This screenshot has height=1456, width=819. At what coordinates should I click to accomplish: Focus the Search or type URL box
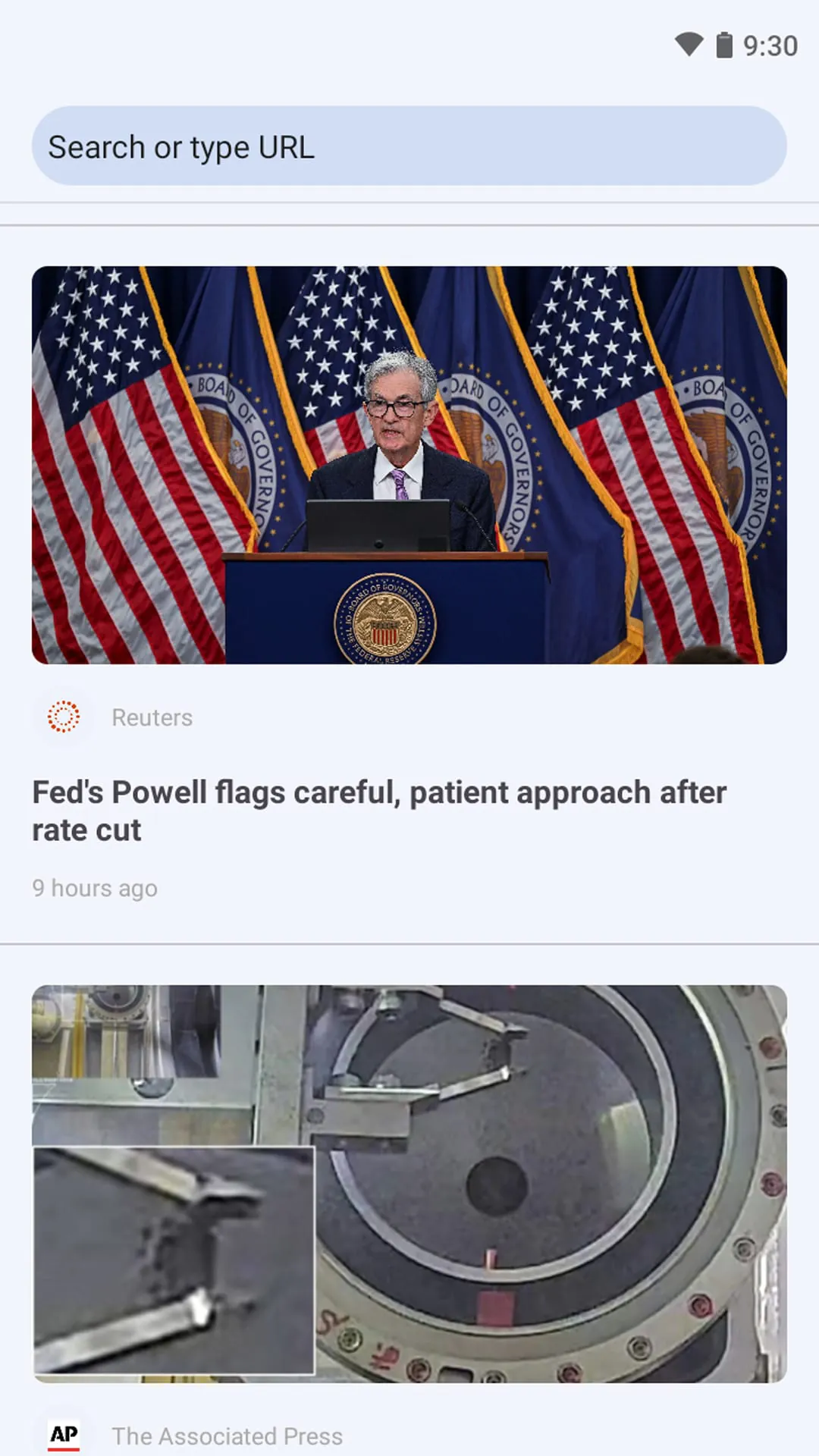click(409, 146)
